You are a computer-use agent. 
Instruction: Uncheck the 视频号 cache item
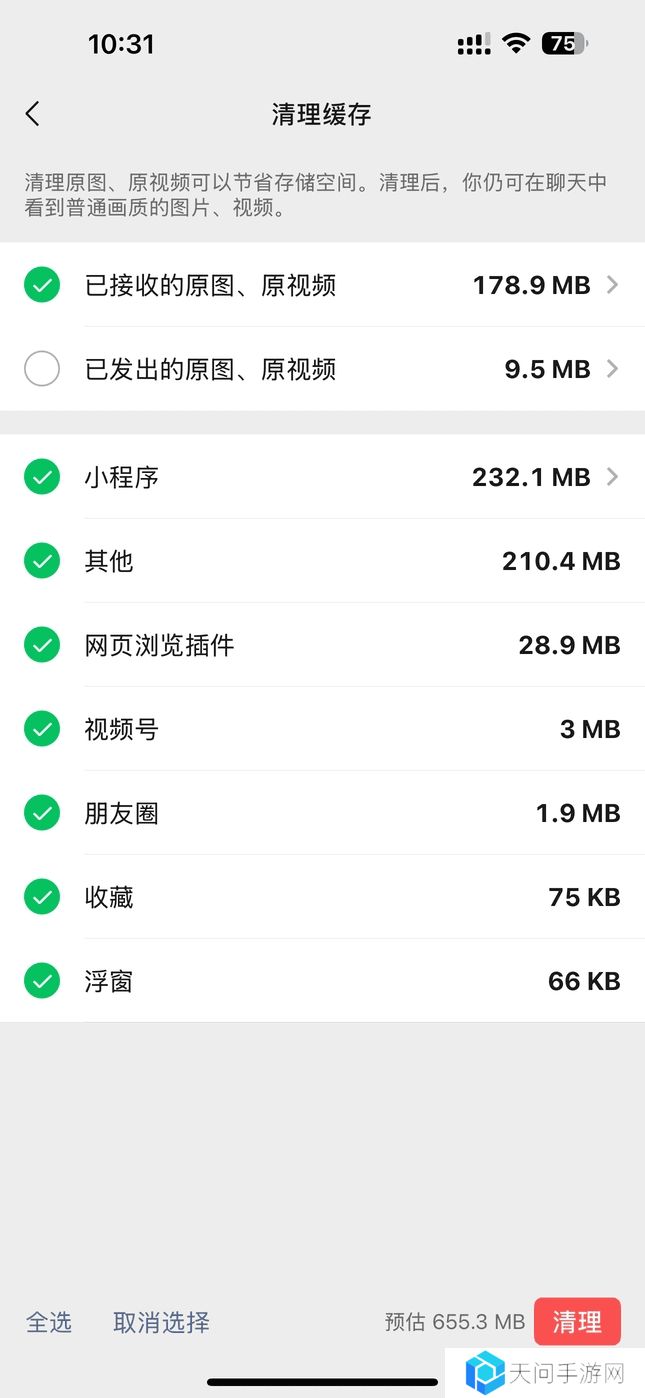(42, 729)
